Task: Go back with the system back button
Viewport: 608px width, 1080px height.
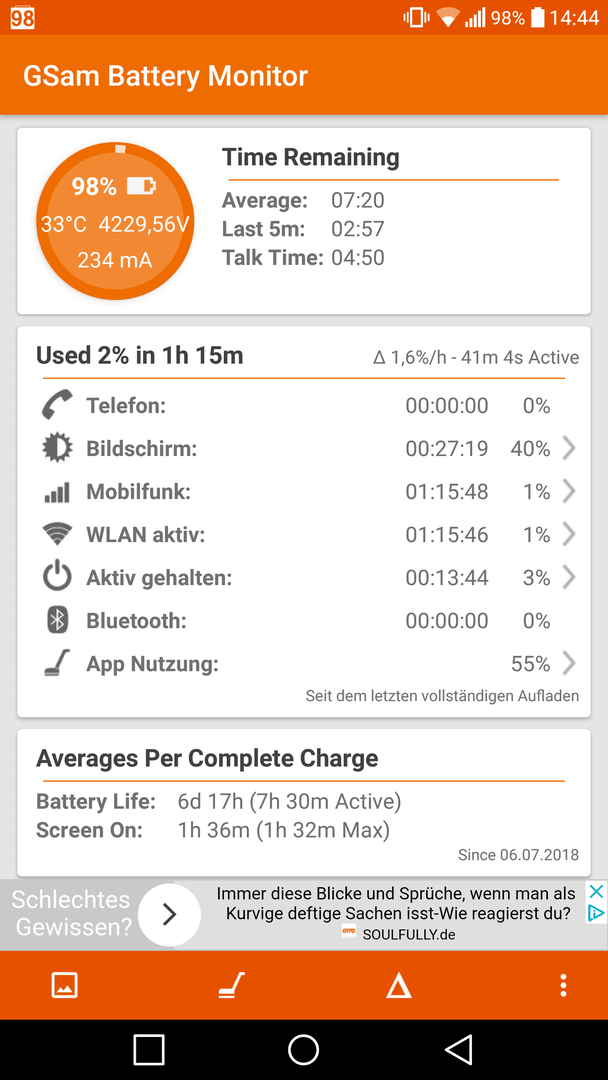Action: click(x=459, y=1050)
